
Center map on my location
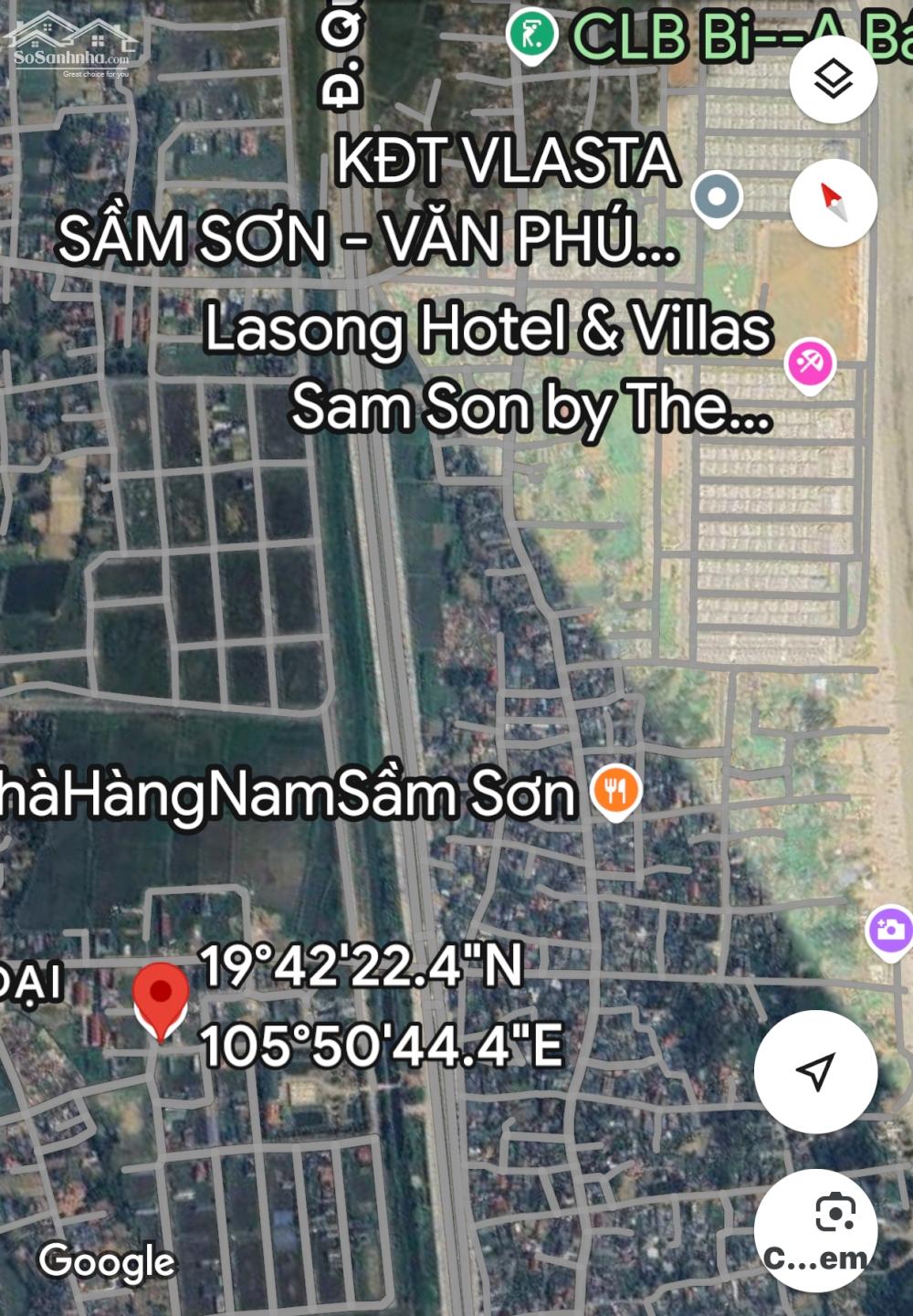click(x=815, y=1071)
